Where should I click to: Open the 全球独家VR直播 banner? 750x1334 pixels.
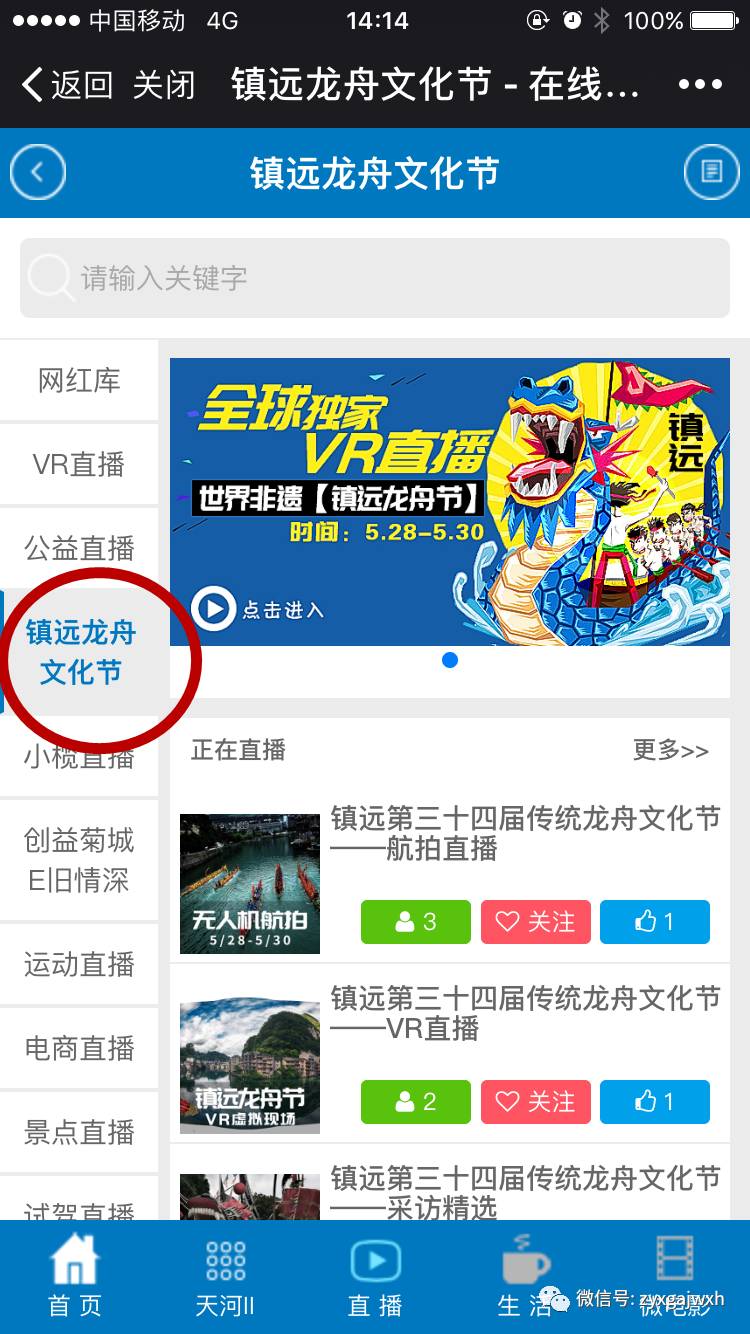click(450, 502)
